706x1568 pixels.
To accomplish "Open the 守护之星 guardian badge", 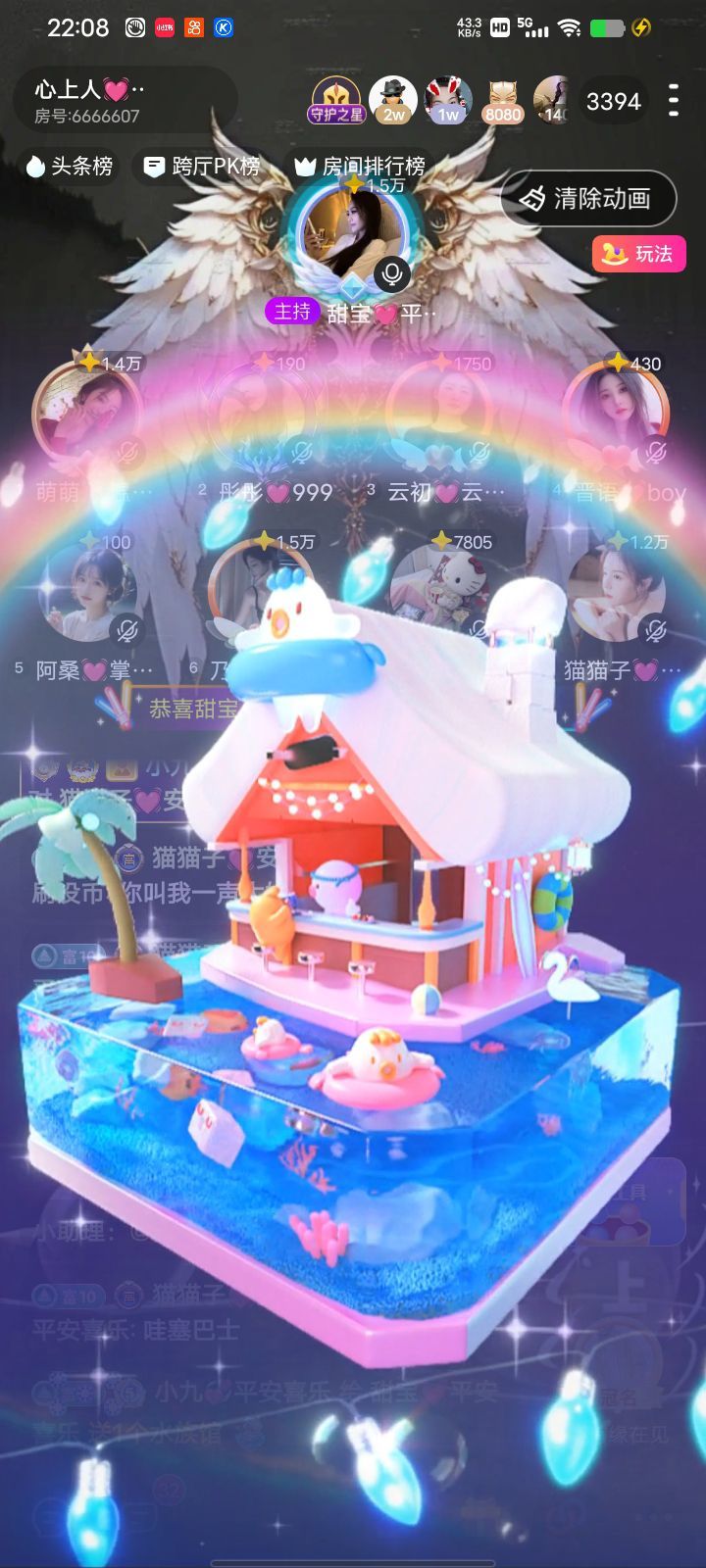I will [336, 100].
